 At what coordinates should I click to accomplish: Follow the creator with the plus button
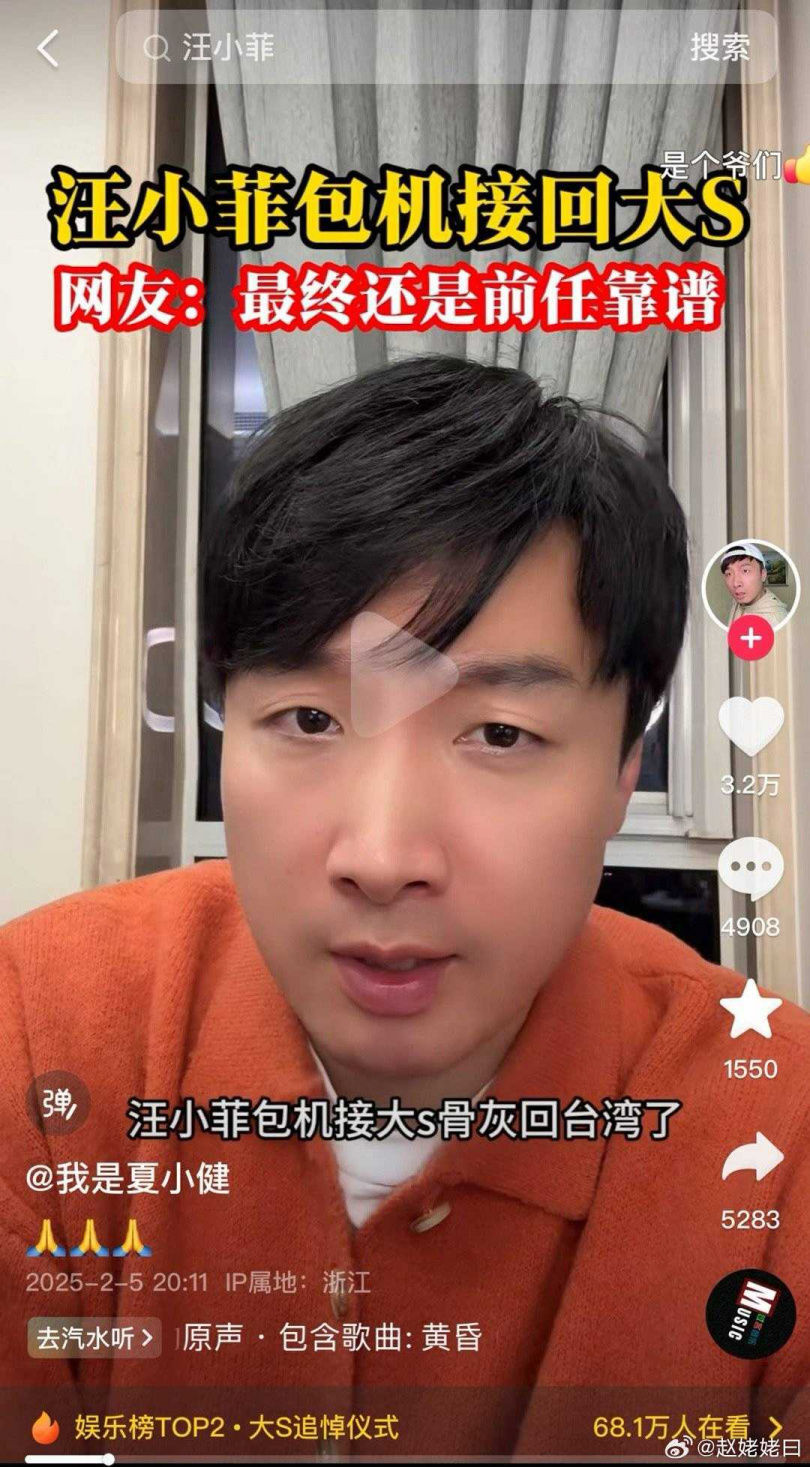[x=751, y=638]
